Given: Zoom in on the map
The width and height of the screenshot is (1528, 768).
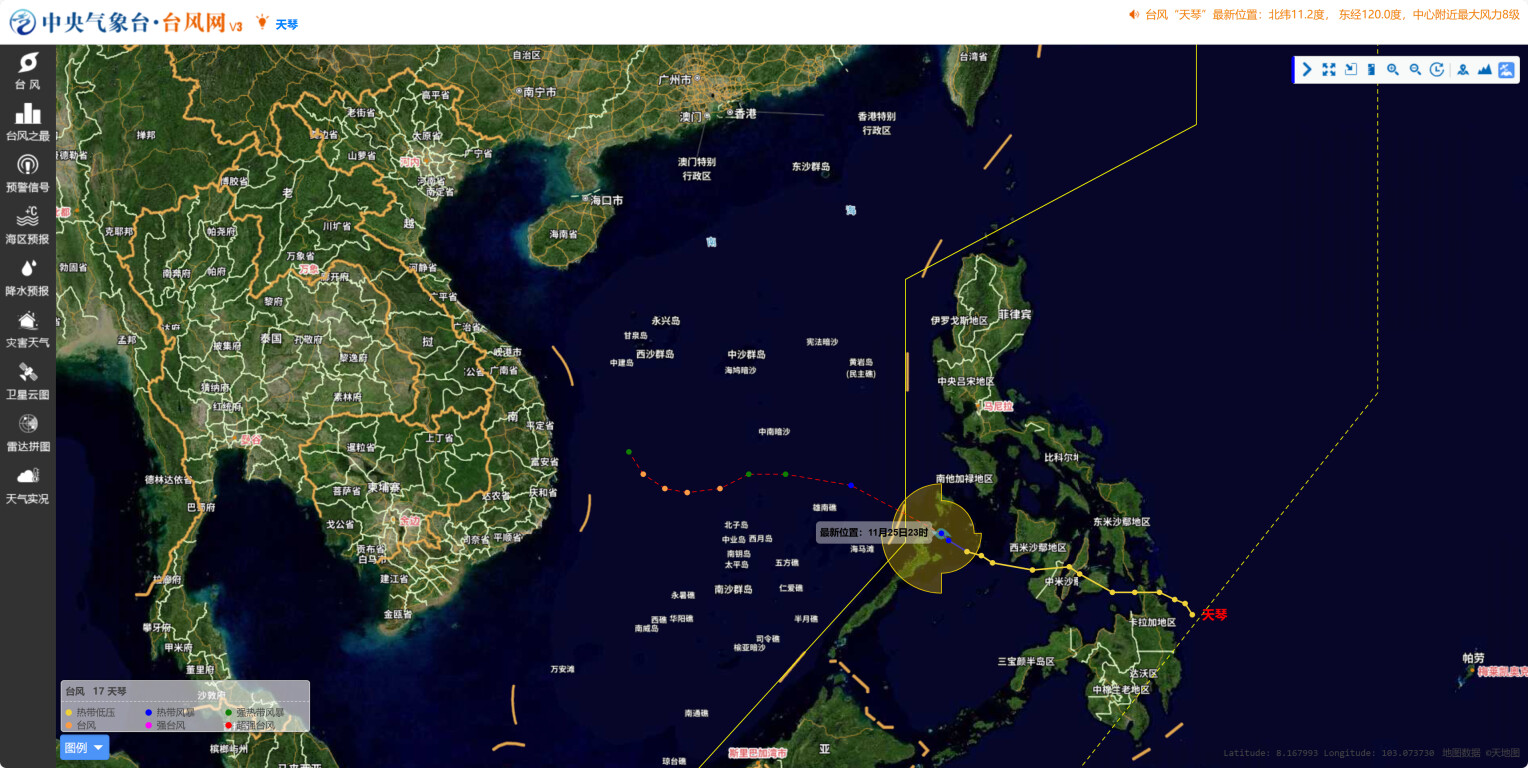Looking at the screenshot, I should 1393,70.
